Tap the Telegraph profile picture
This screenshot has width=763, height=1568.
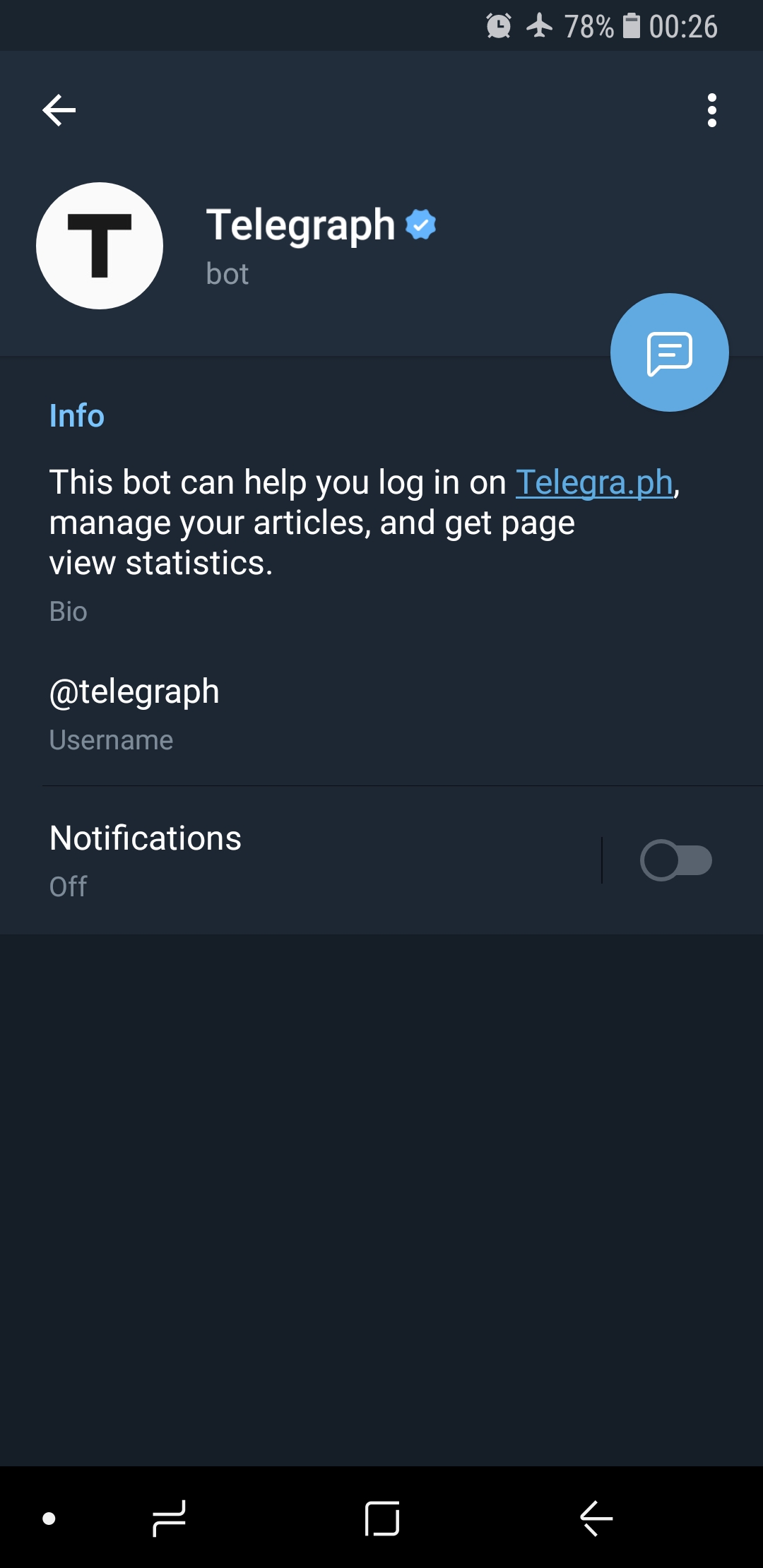(100, 246)
